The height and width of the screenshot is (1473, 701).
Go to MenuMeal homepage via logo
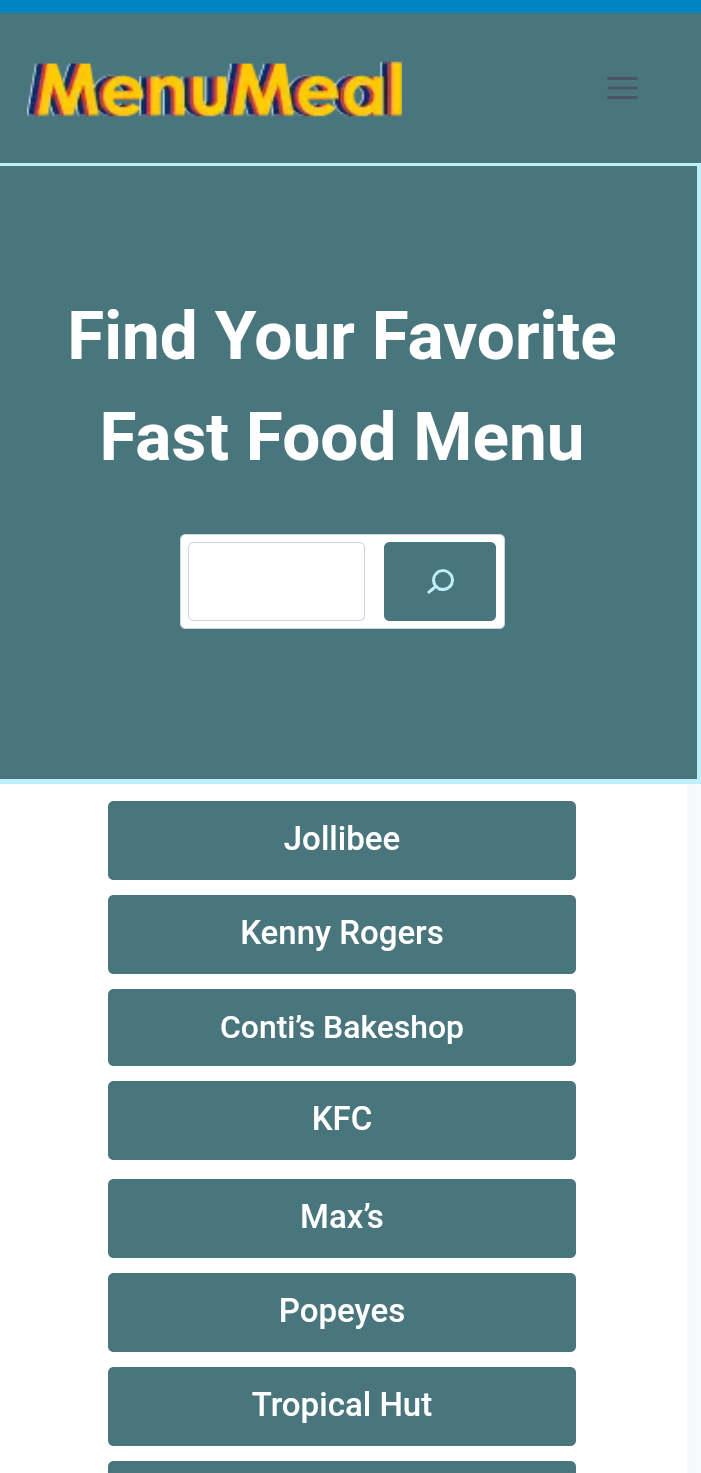[x=215, y=89]
